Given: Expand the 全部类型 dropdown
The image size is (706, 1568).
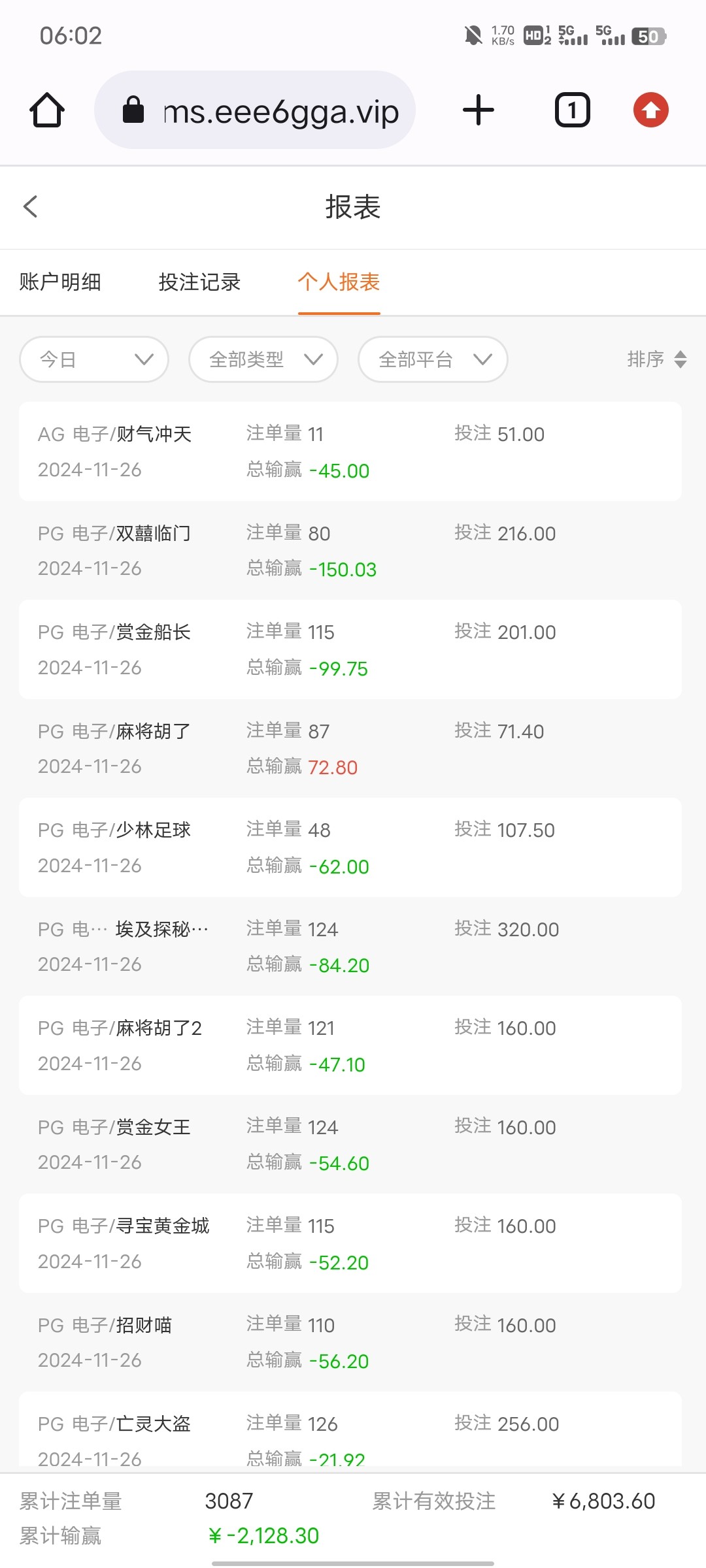Looking at the screenshot, I should [x=263, y=359].
